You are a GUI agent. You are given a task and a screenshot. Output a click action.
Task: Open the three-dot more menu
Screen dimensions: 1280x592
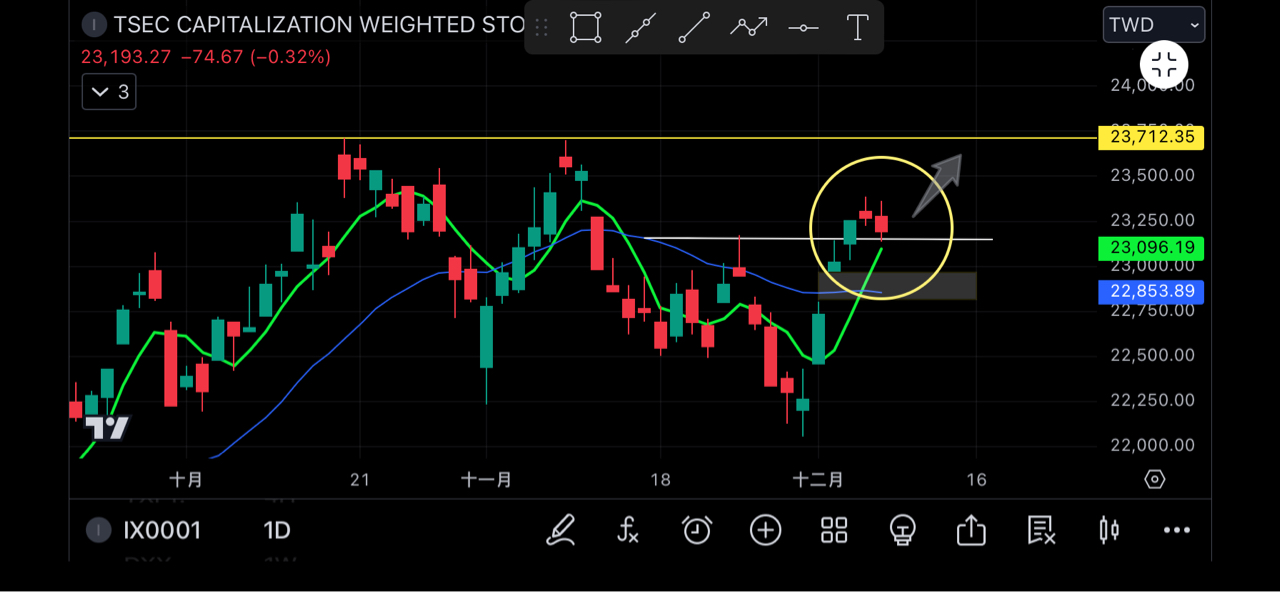1176,530
